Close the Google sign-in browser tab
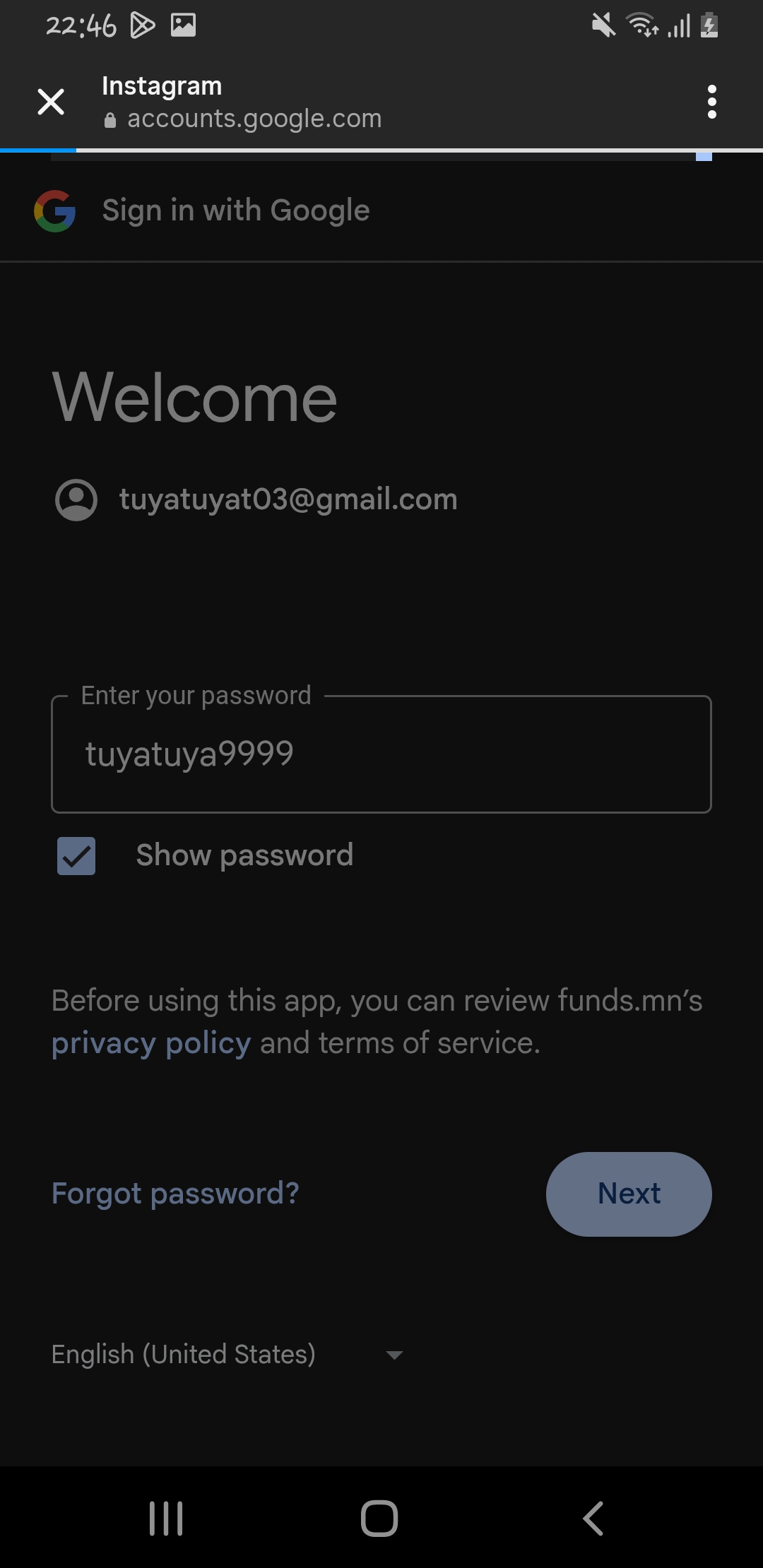The width and height of the screenshot is (763, 1568). [x=51, y=102]
